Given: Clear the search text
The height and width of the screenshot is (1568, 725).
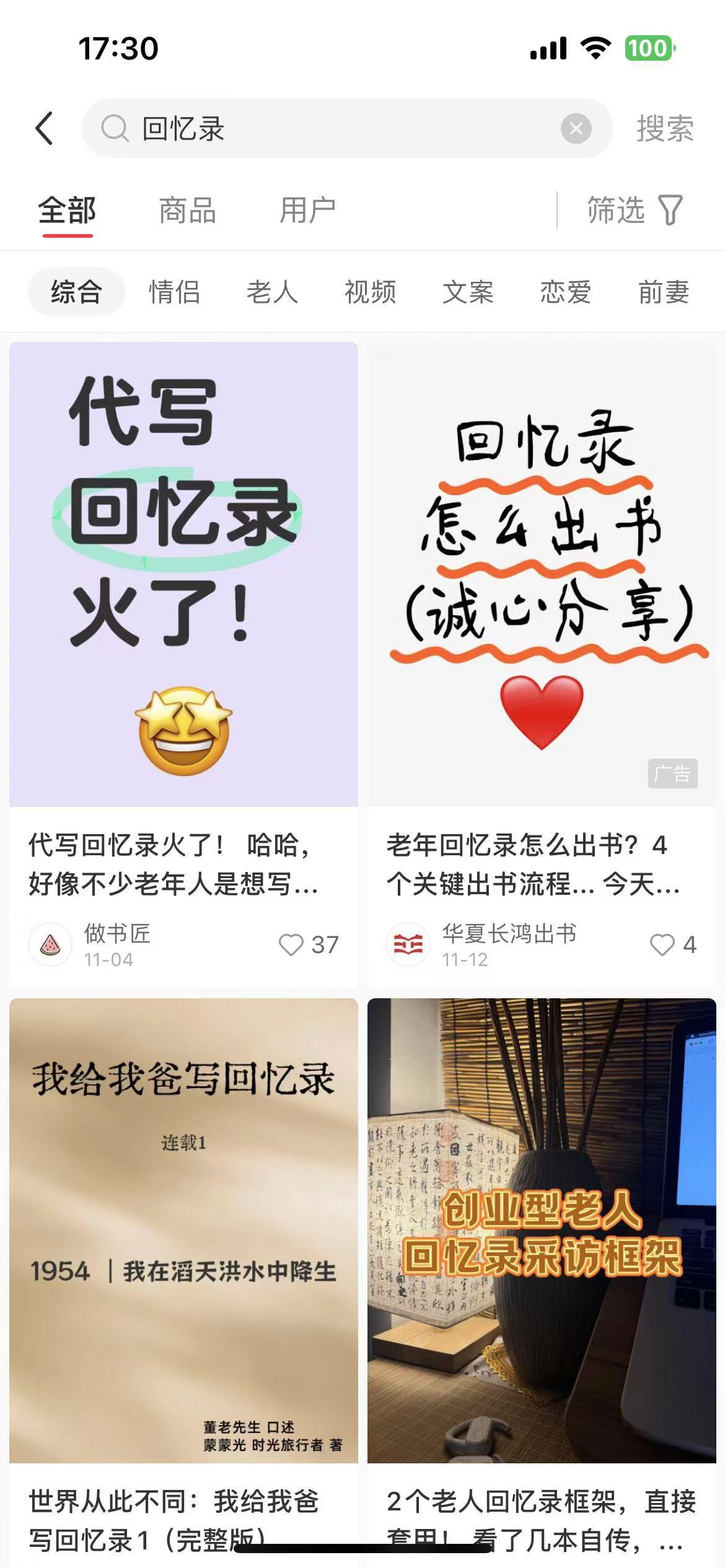Looking at the screenshot, I should tap(576, 129).
